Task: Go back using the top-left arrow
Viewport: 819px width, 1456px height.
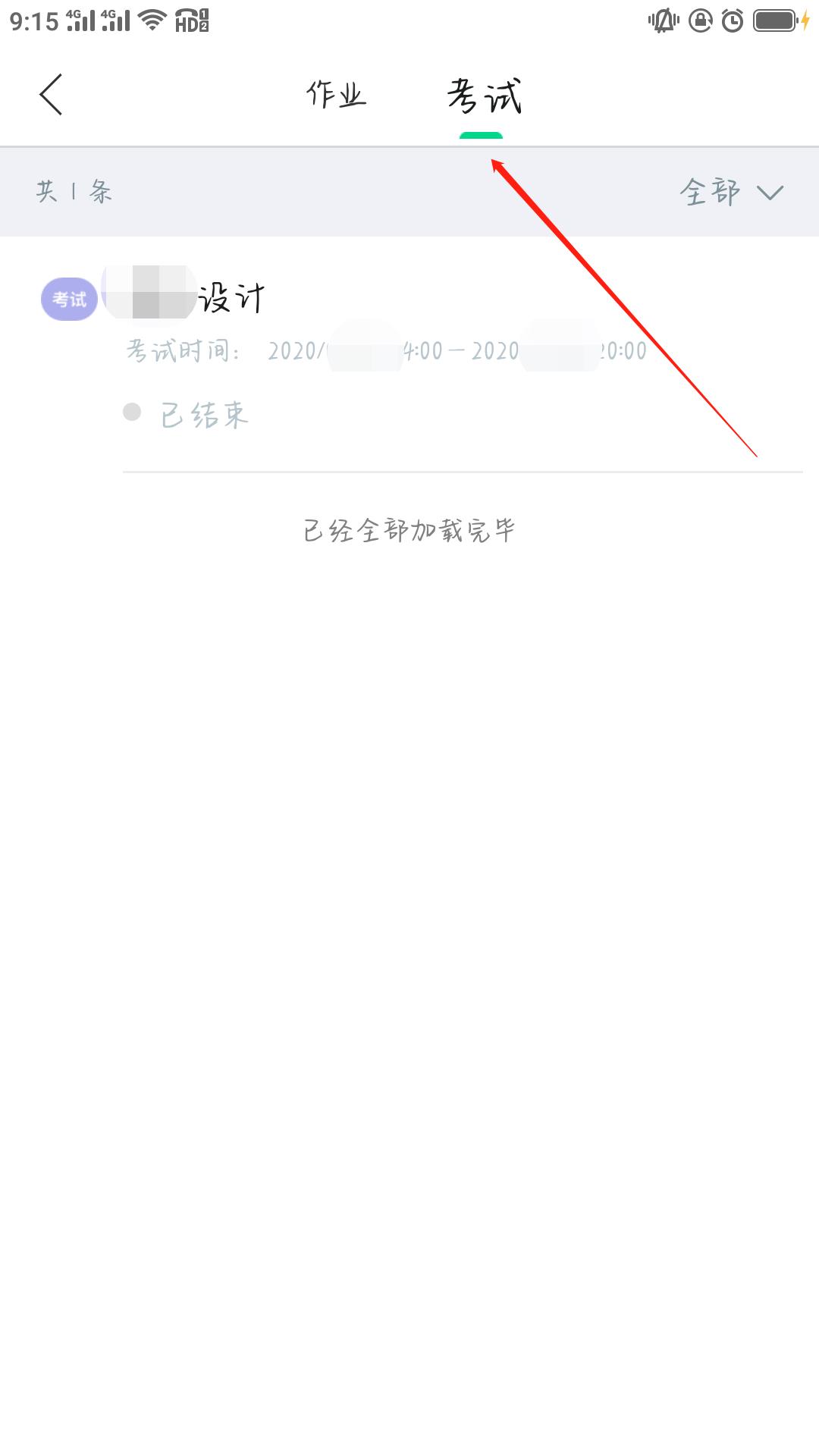Action: tap(51, 96)
